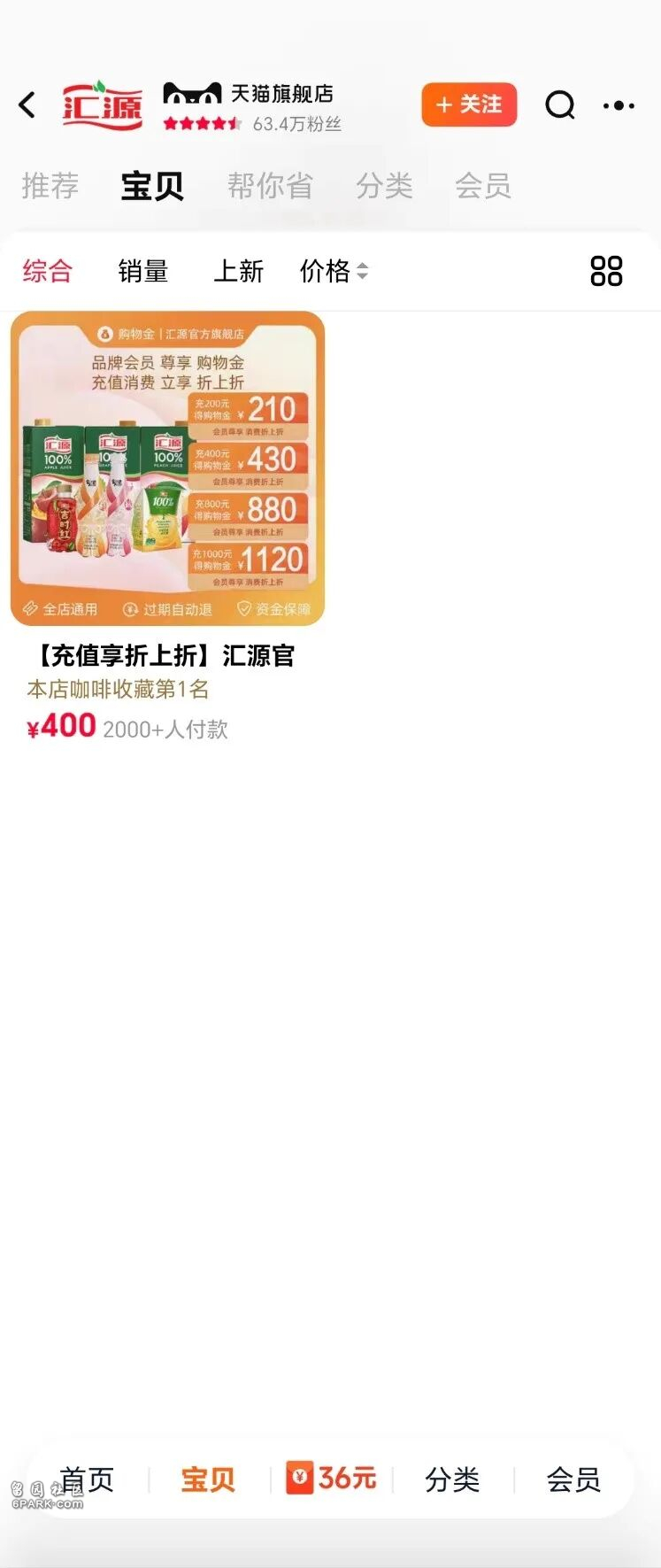Viewport: 661px width, 1568px height.
Task: Open the 会员 top tab
Action: pyautogui.click(x=482, y=186)
